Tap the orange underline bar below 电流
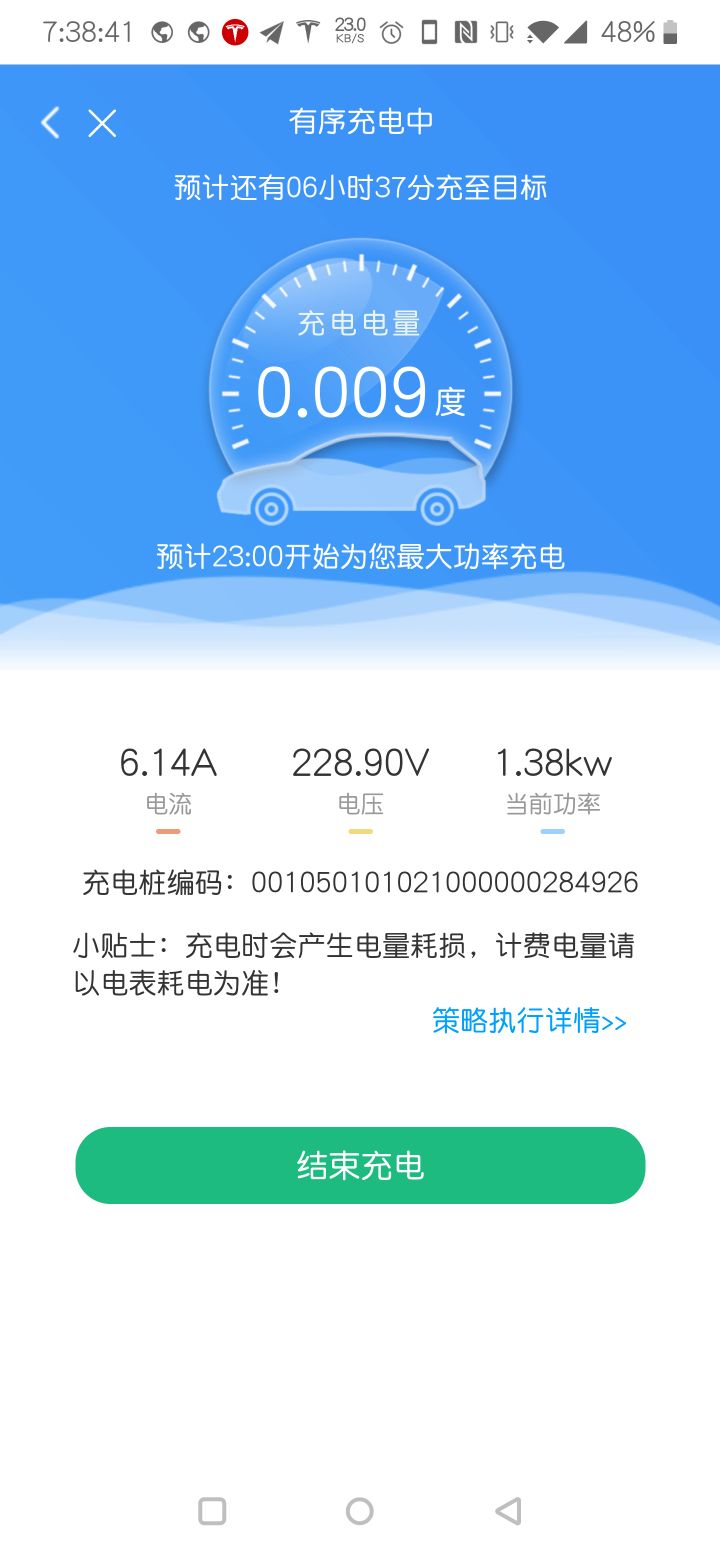This screenshot has width=720, height=1560. (x=166, y=830)
